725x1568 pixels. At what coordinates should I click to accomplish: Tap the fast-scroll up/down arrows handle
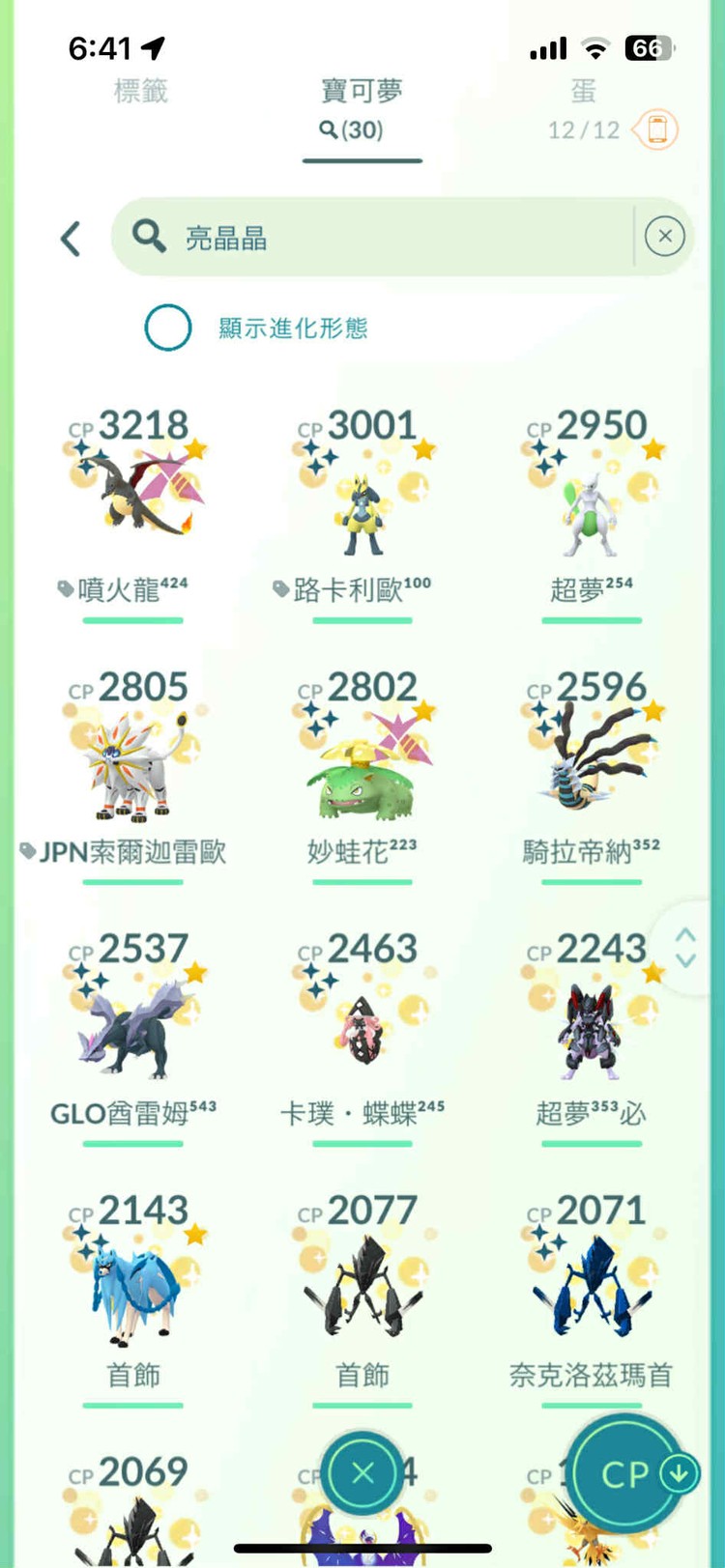685,948
